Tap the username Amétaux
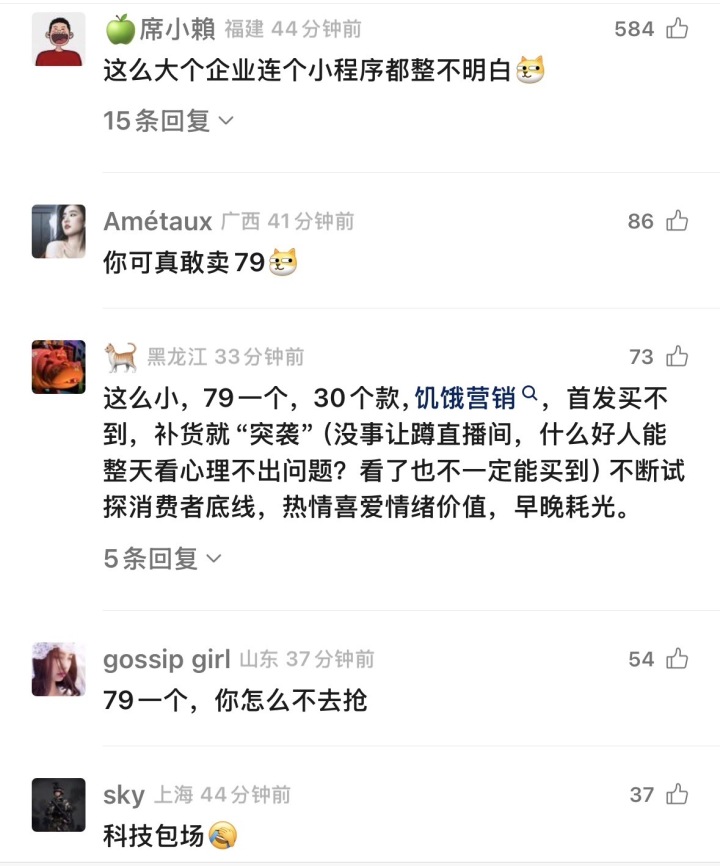Screen dimensions: 720x866 tap(158, 221)
